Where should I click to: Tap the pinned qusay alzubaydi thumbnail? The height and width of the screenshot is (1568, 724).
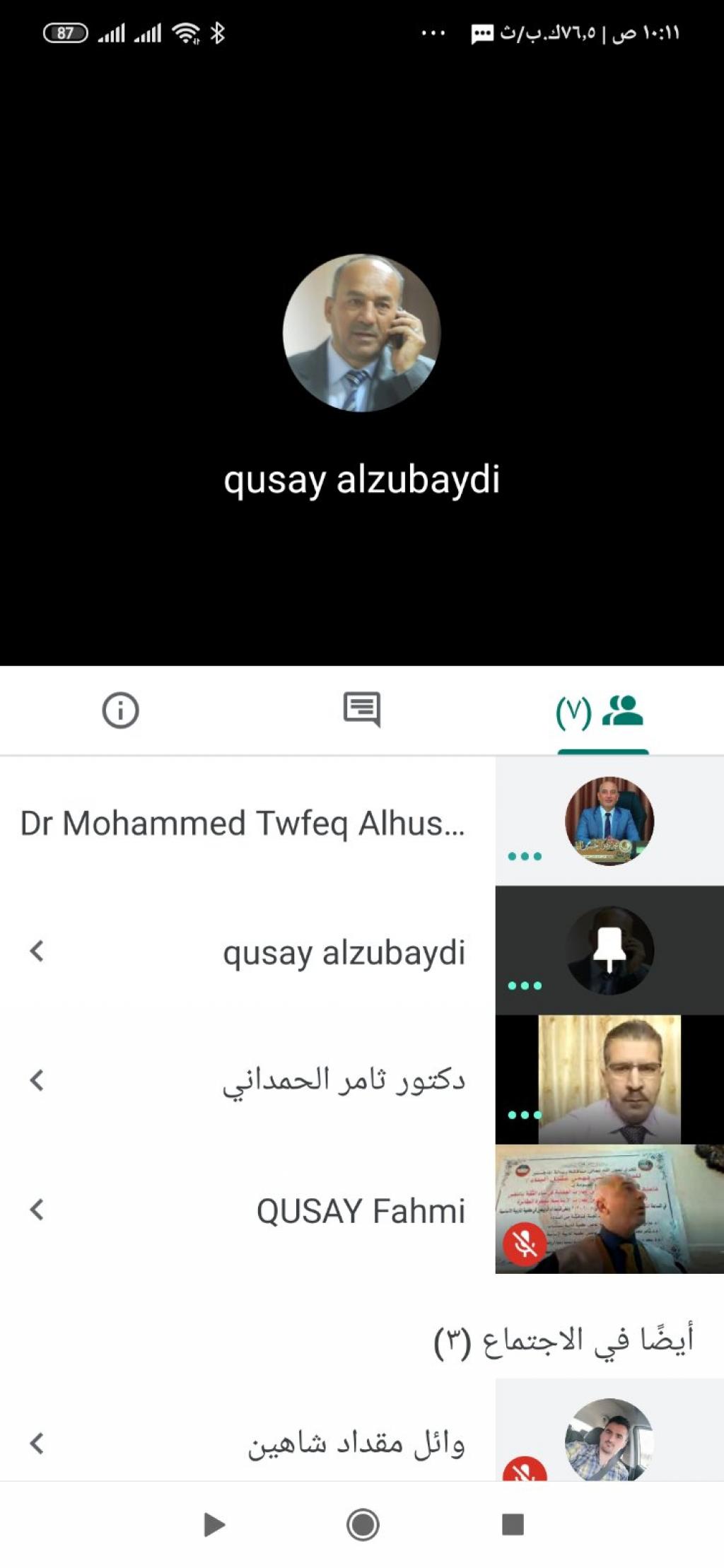609,950
